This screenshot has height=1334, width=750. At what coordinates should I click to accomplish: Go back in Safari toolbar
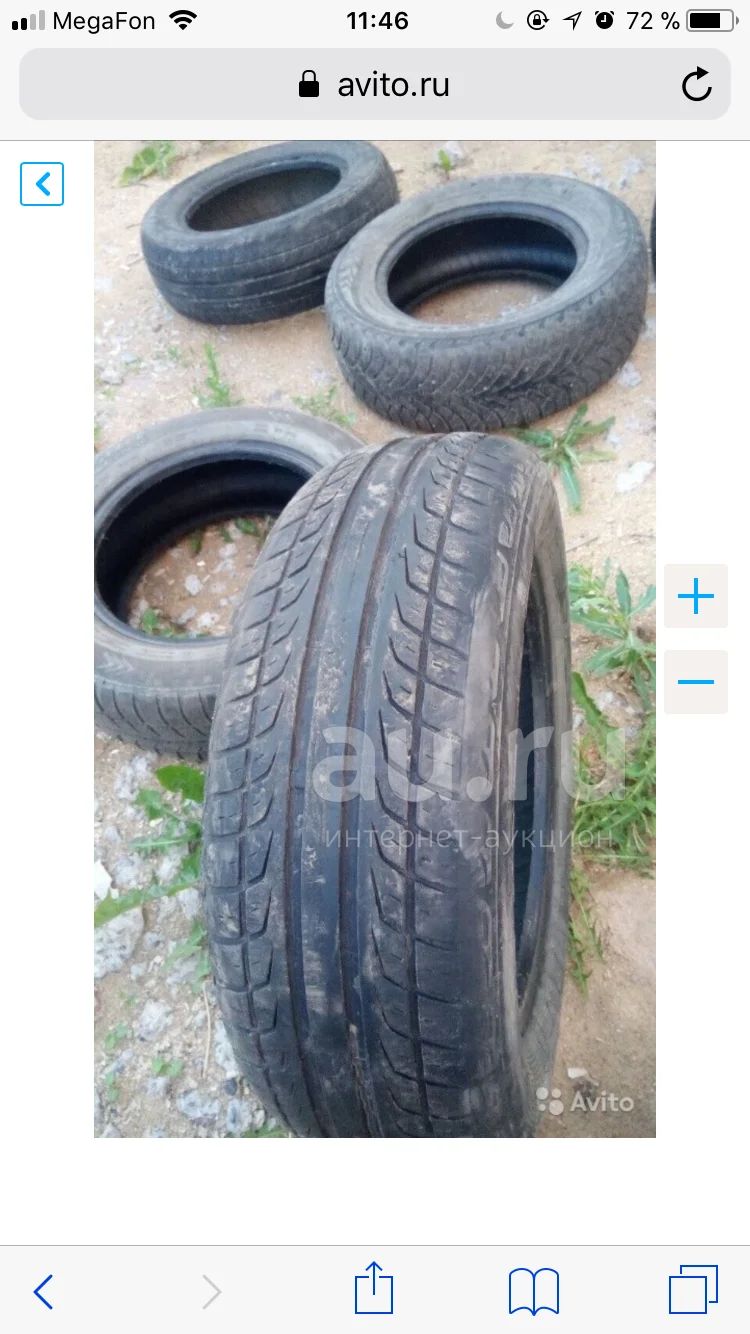coord(43,1292)
